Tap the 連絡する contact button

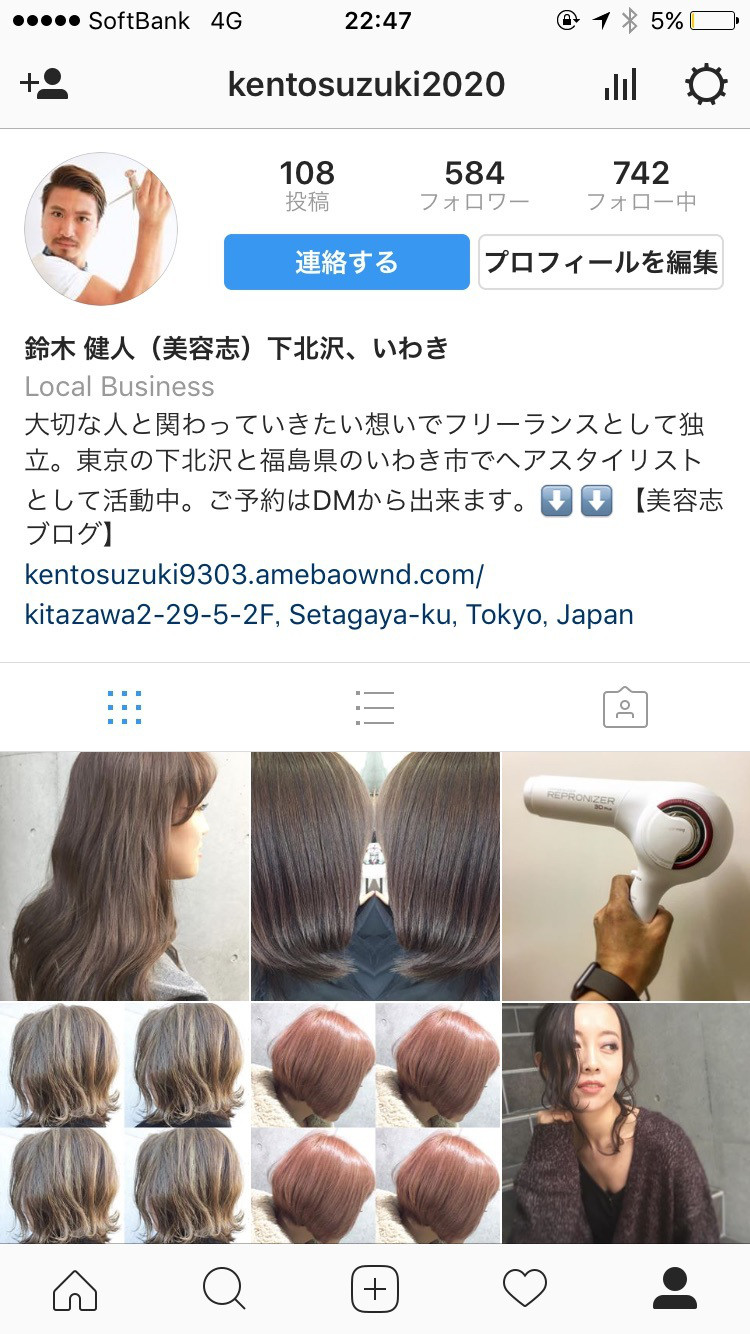tap(346, 262)
